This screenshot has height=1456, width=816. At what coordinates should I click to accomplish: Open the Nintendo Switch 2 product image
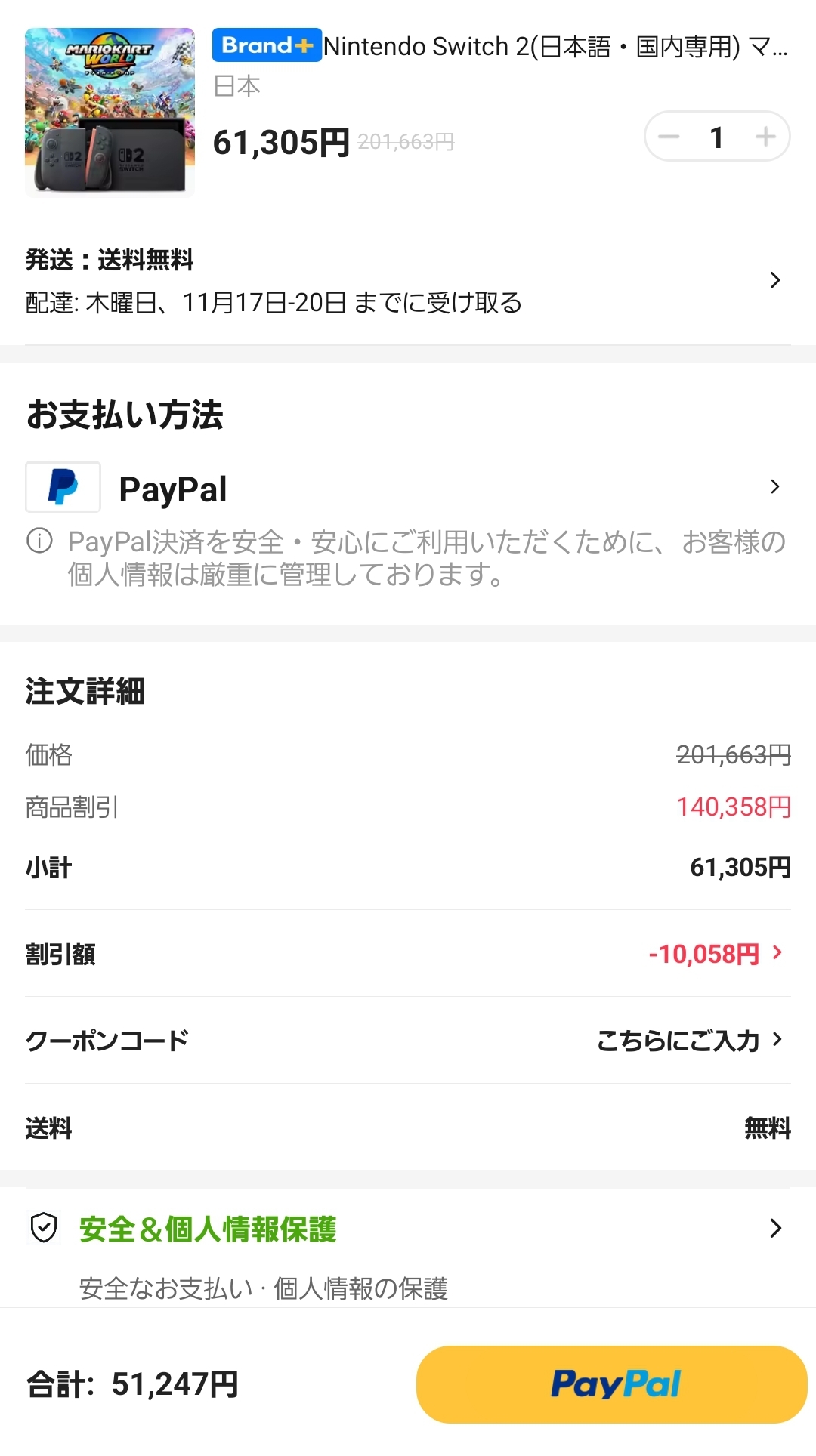[x=110, y=112]
